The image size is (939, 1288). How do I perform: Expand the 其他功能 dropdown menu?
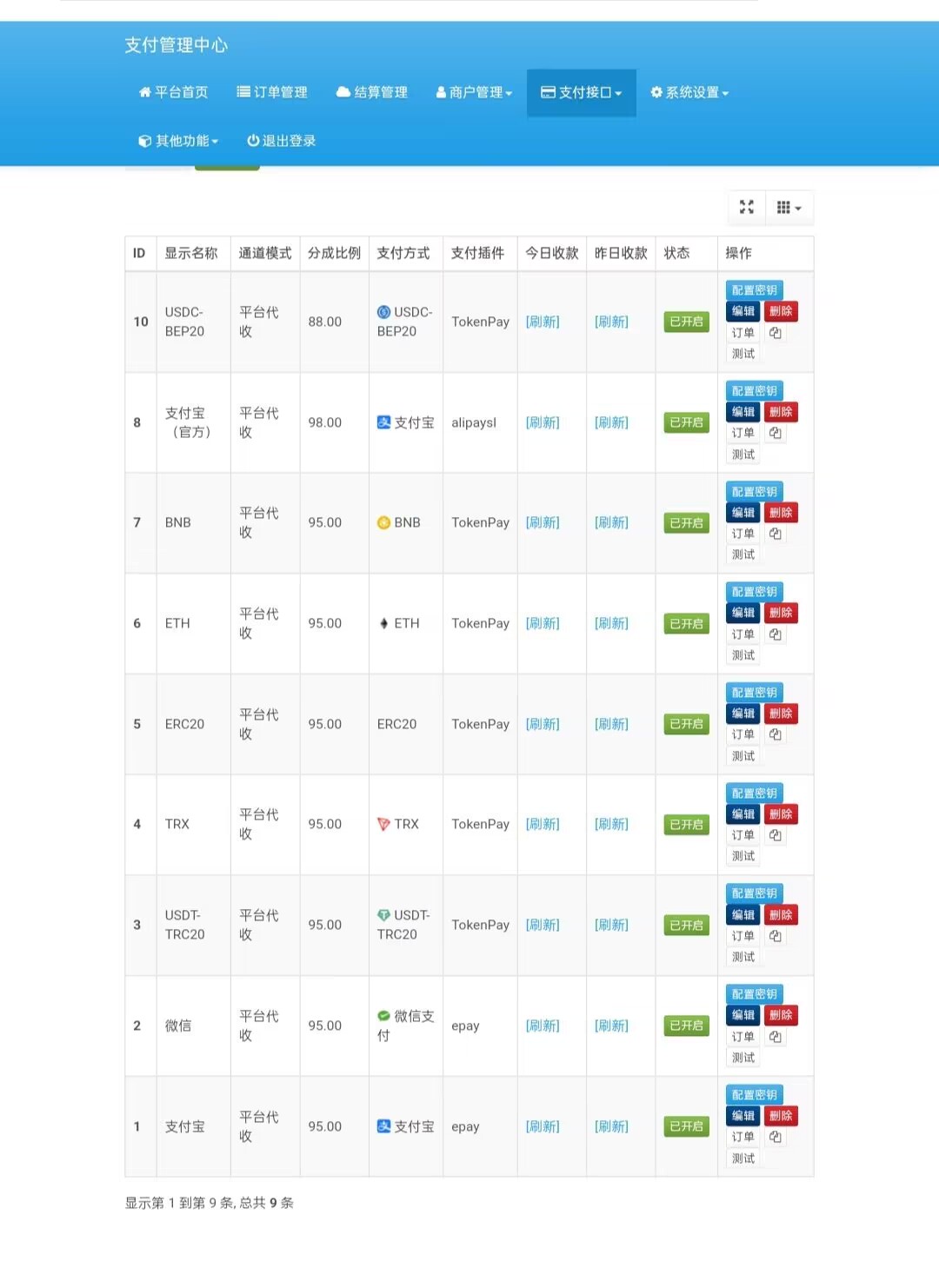pyautogui.click(x=178, y=141)
